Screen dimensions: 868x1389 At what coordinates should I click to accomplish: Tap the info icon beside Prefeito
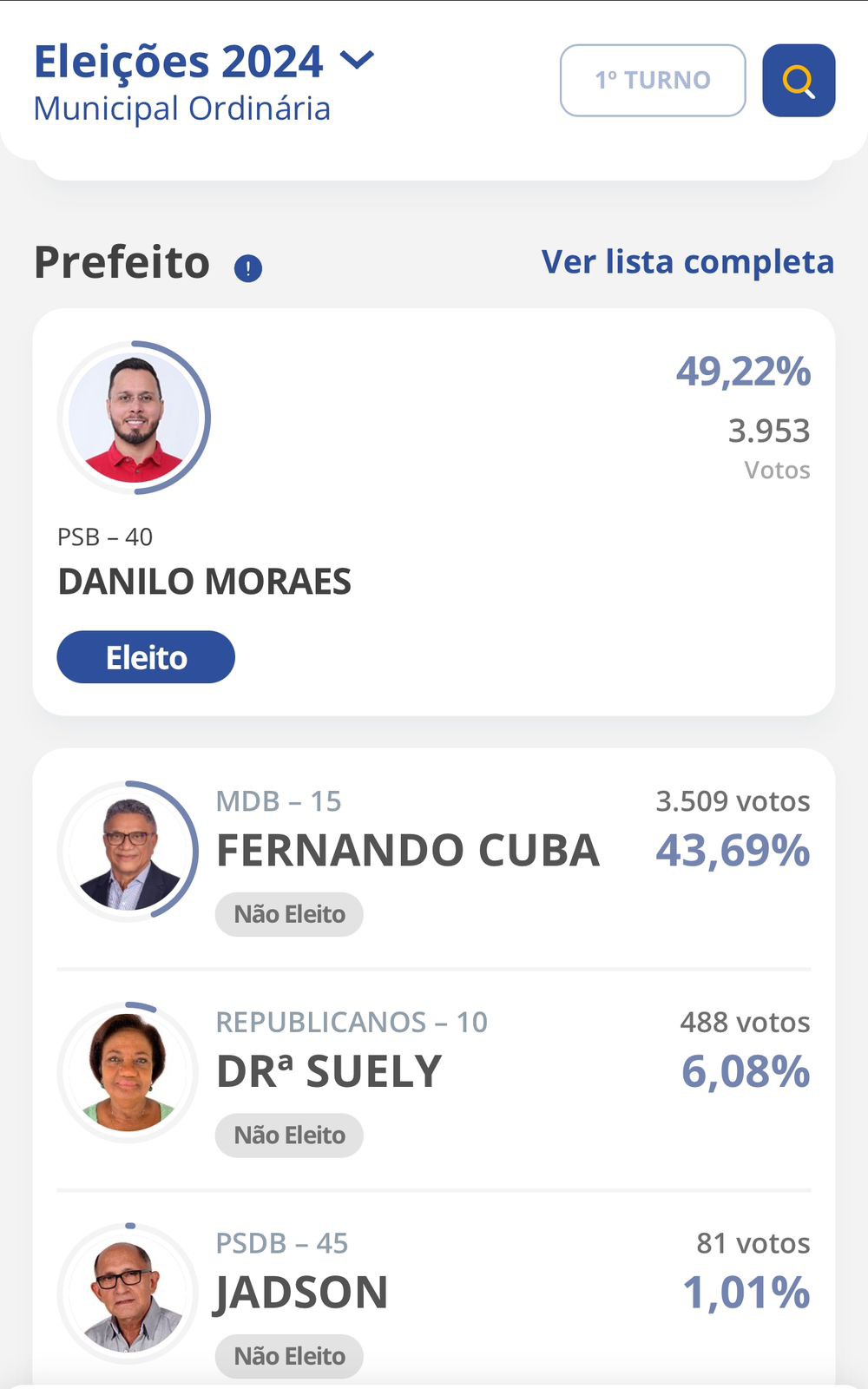click(x=248, y=268)
